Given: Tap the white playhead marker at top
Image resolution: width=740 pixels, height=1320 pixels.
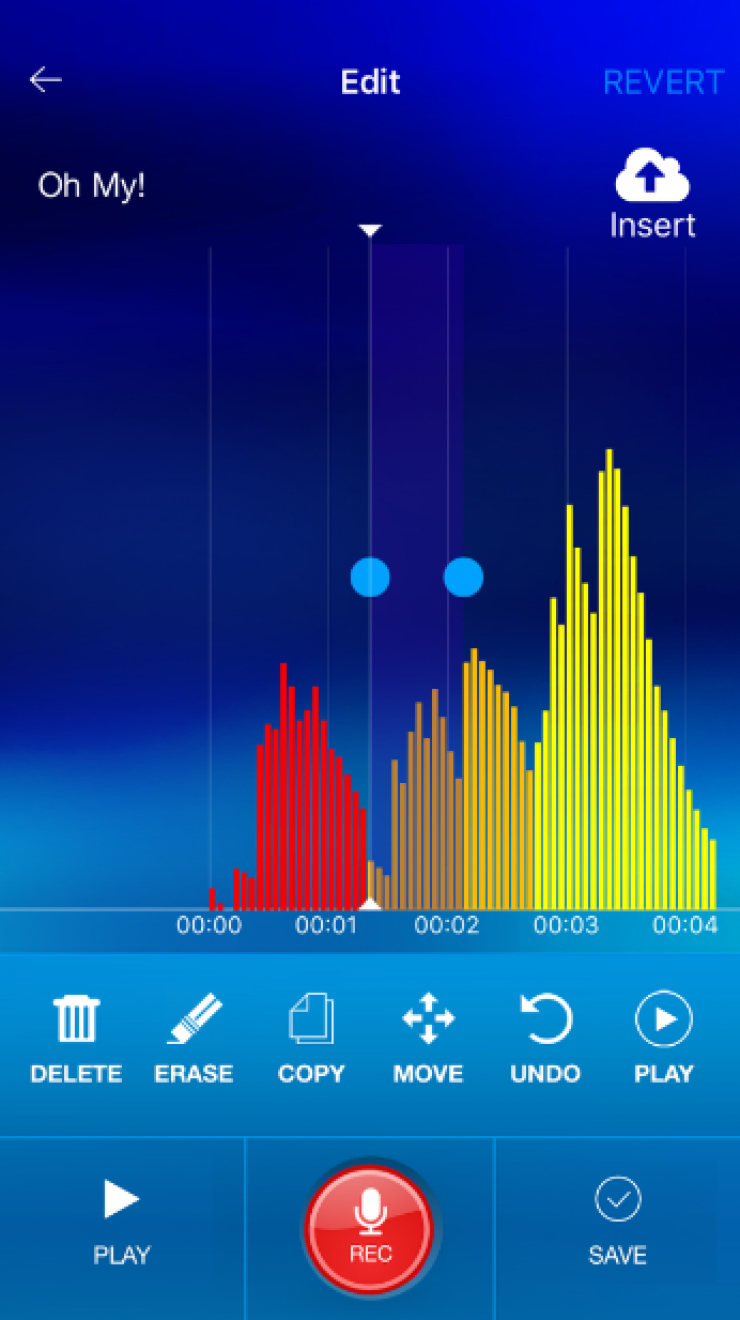Looking at the screenshot, I should click(x=370, y=231).
